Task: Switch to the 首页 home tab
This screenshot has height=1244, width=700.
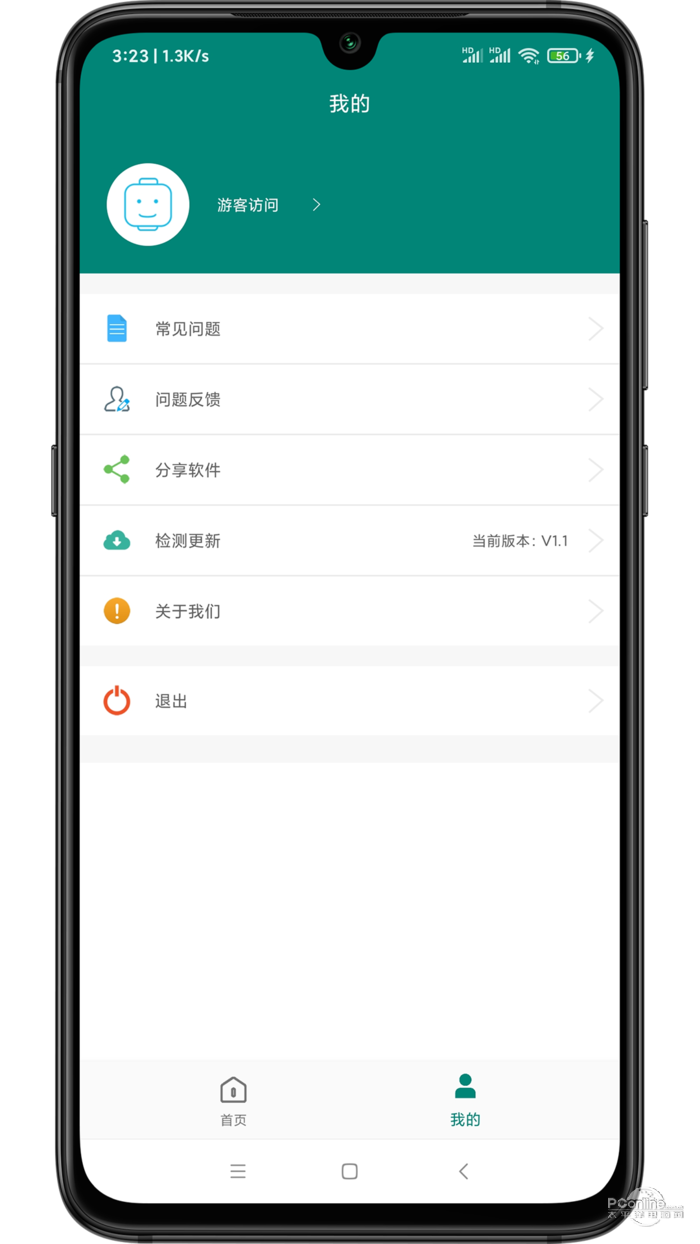Action: 233,1100
